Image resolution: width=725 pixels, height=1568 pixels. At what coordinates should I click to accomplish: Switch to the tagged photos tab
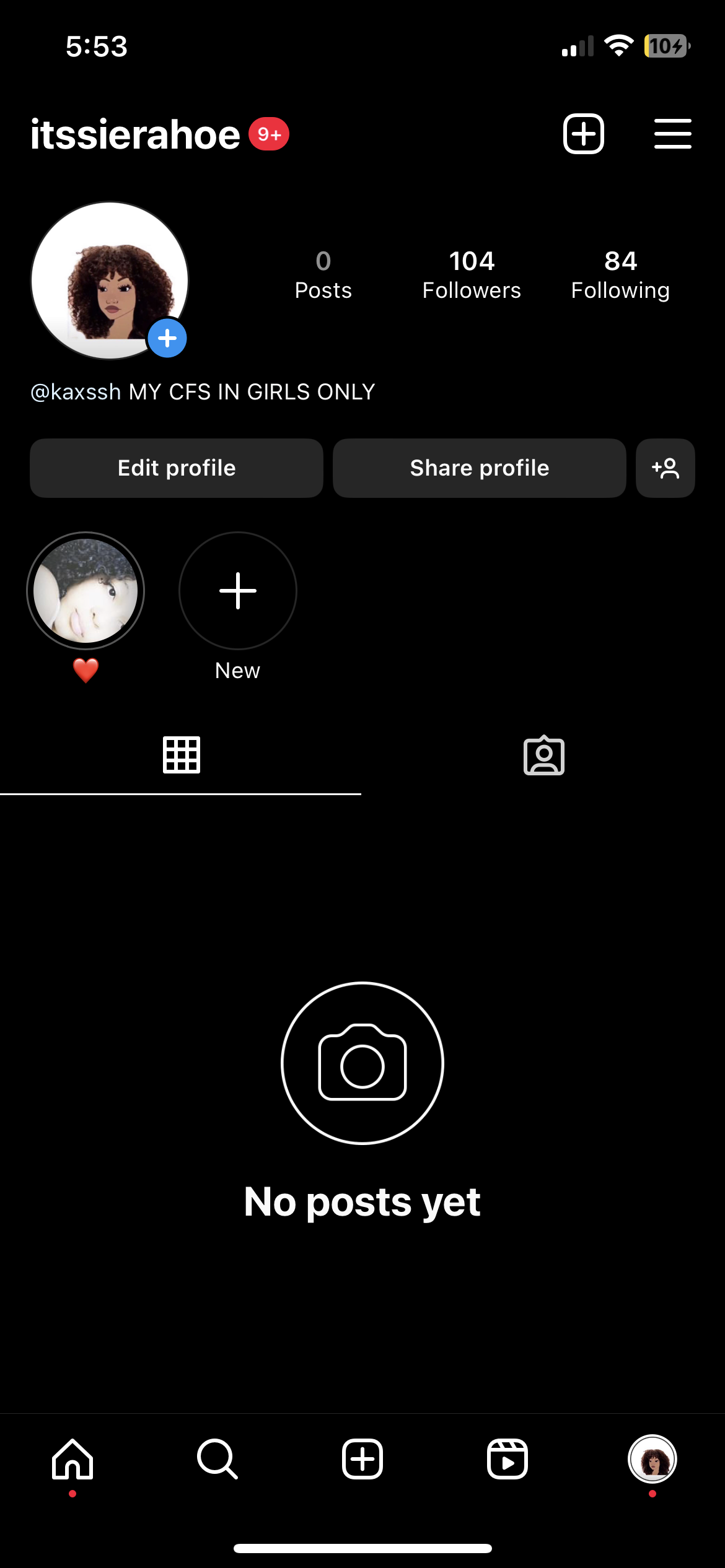click(544, 755)
